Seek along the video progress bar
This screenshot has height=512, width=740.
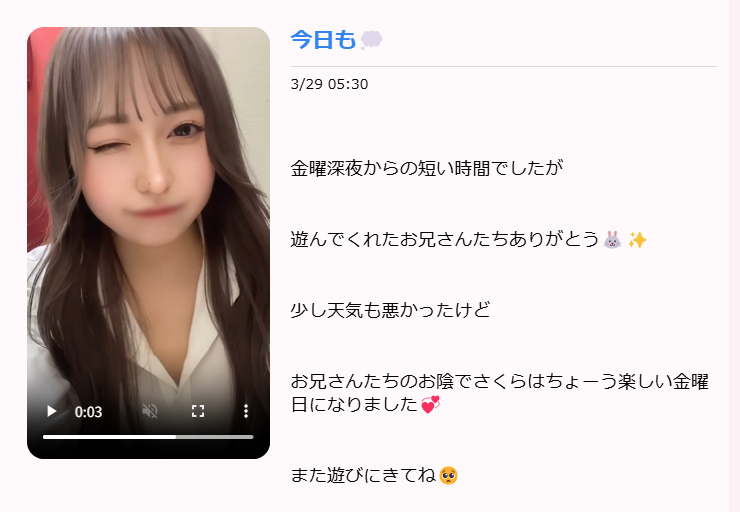point(148,437)
